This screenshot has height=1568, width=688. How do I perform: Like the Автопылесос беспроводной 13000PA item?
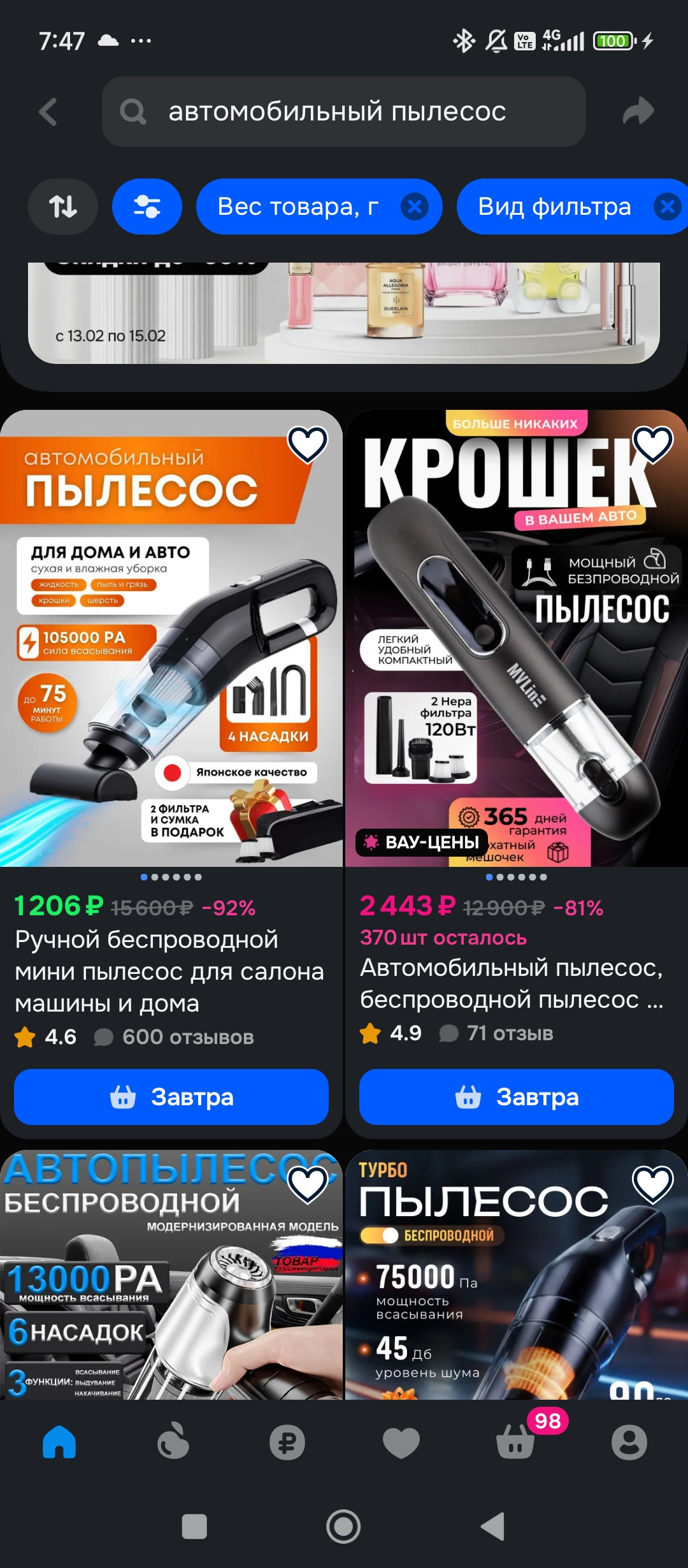tap(308, 1184)
